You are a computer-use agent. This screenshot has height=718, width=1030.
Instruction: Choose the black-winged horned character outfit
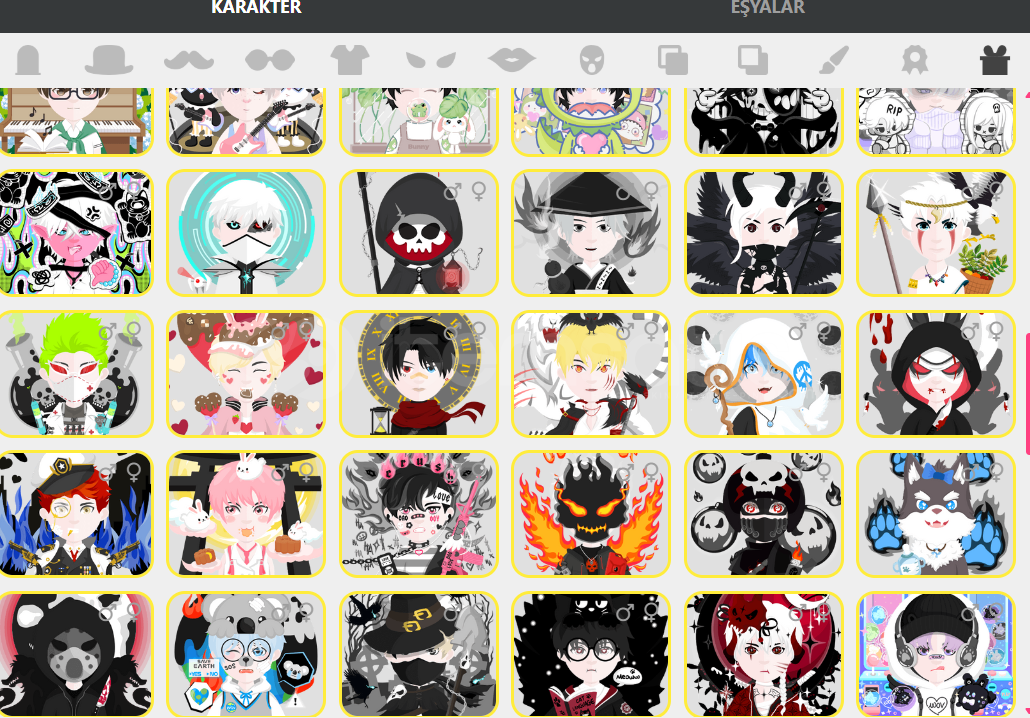[x=765, y=233]
